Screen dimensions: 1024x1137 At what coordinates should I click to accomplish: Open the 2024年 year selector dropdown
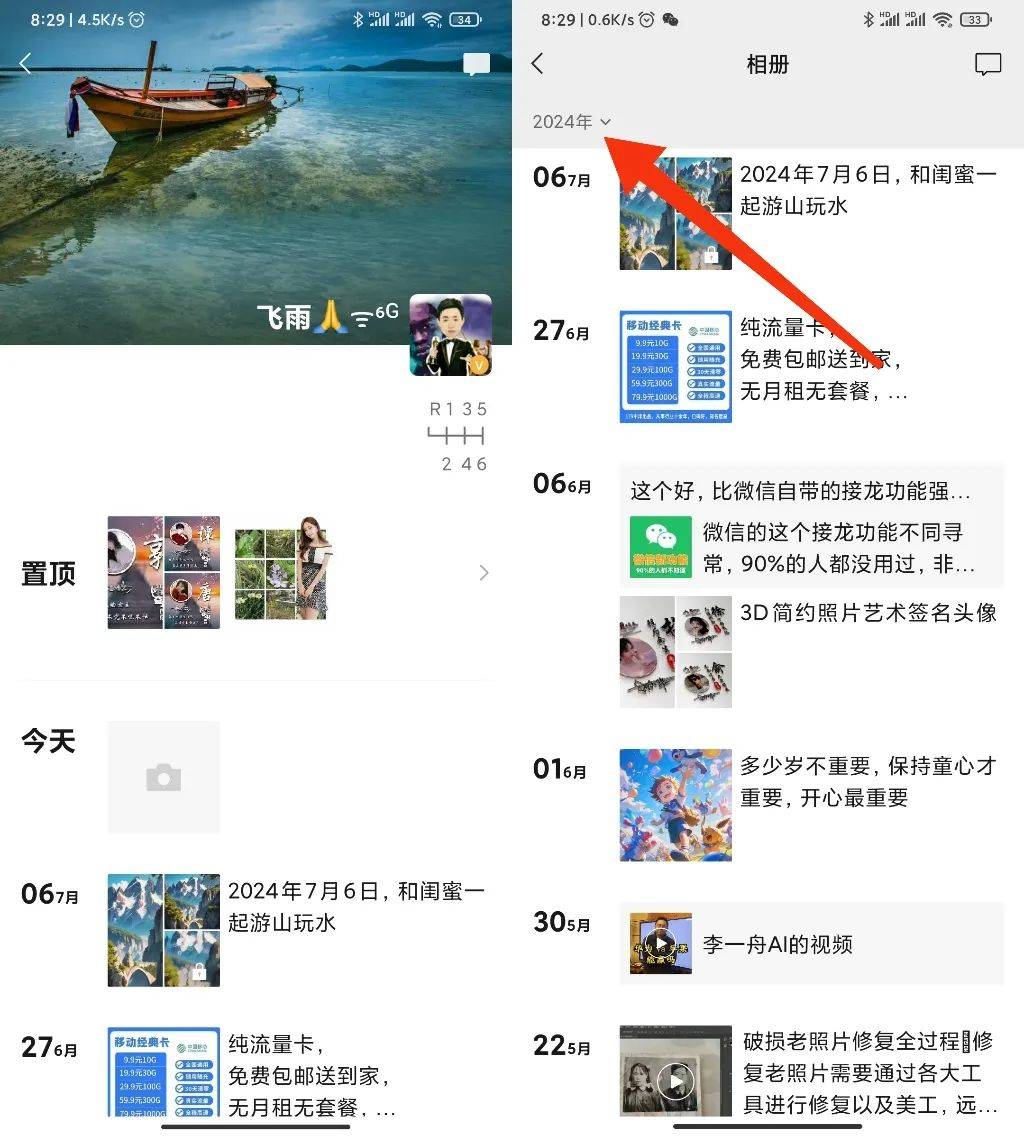click(570, 121)
